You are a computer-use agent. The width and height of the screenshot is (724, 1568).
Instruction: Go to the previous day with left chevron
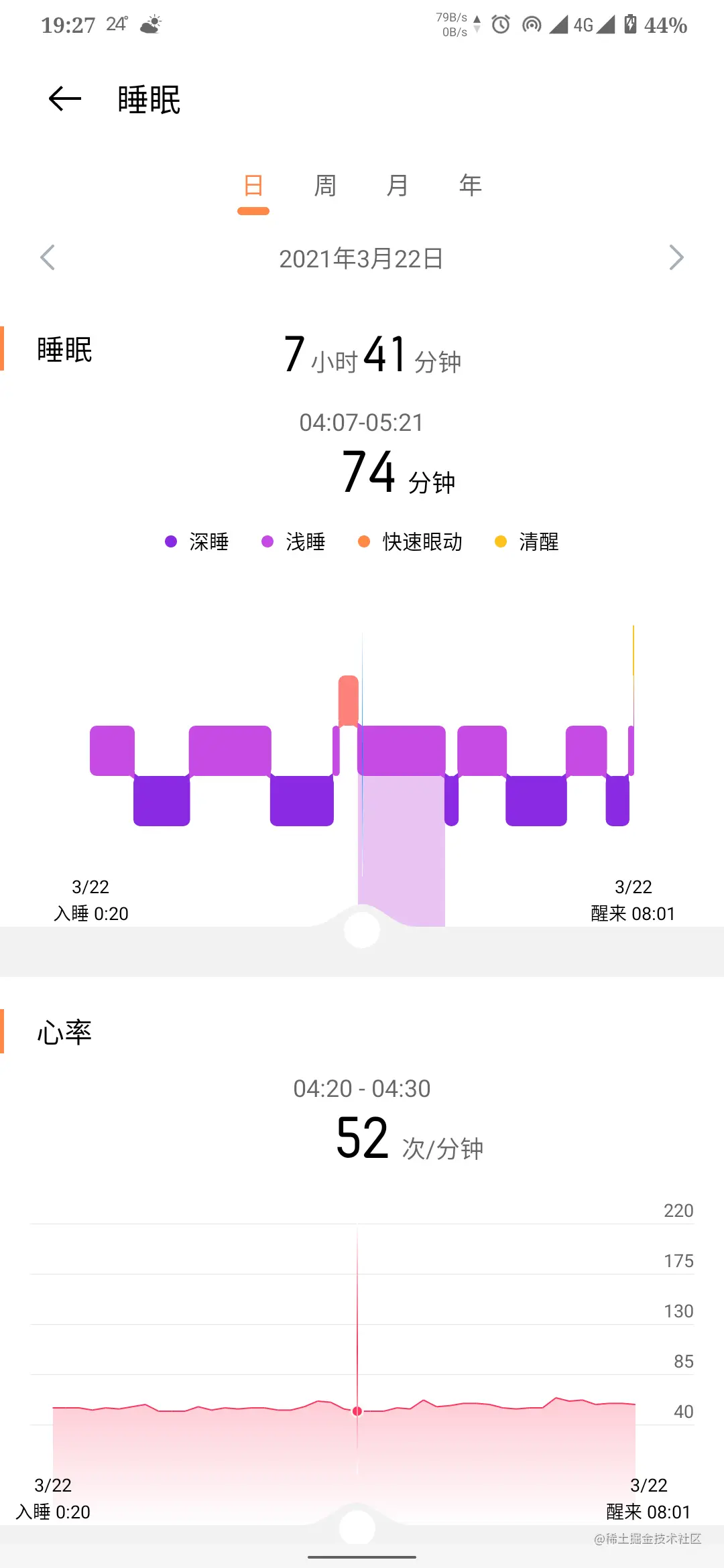(x=47, y=258)
